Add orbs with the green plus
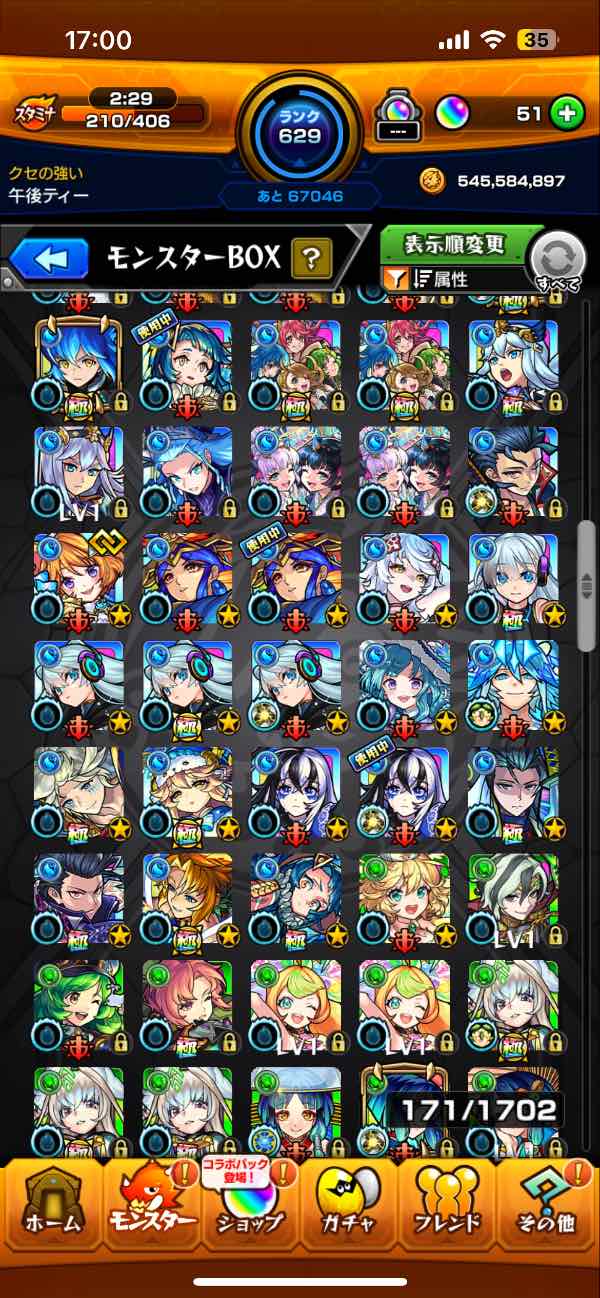The image size is (600, 1298). pos(567,114)
